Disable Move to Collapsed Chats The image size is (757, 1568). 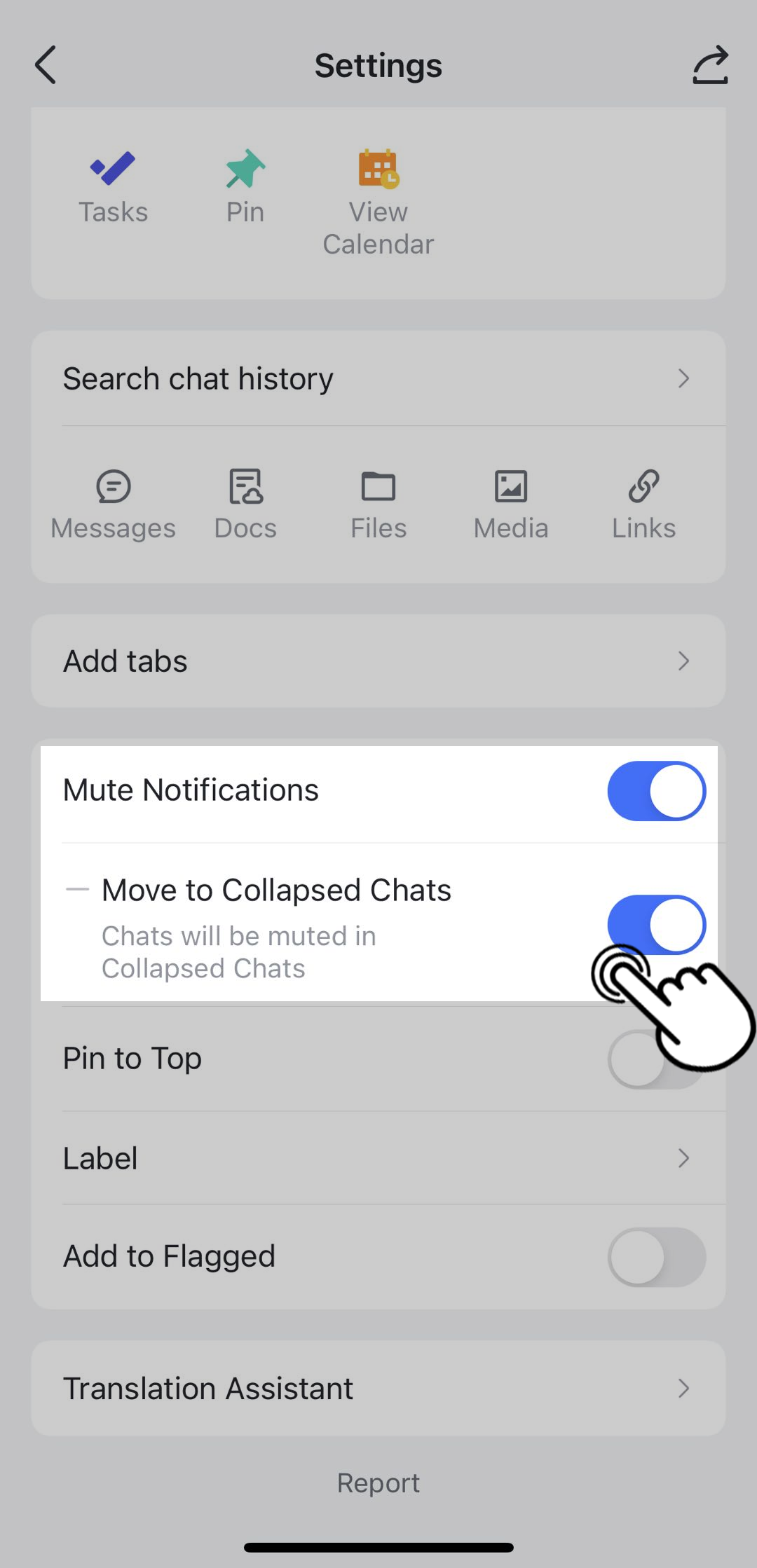tap(656, 924)
